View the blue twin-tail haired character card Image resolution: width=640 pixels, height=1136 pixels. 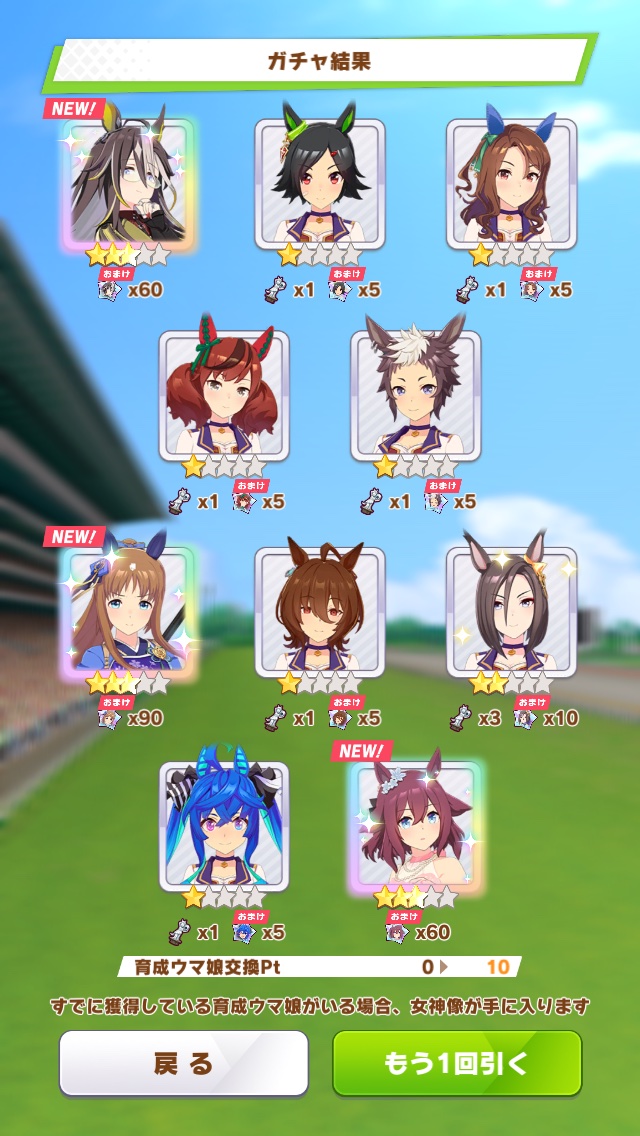pos(224,827)
